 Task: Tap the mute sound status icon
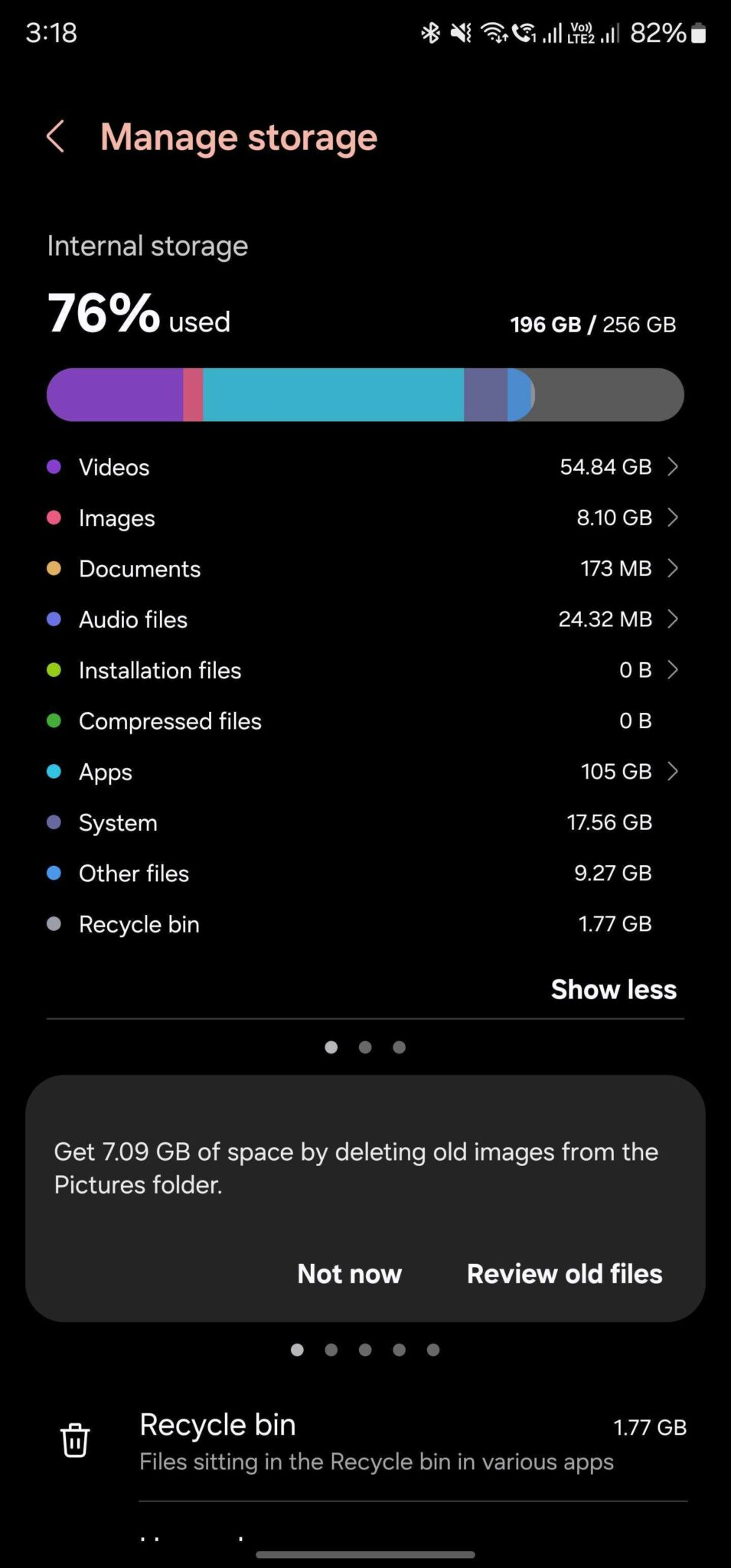pos(461,32)
